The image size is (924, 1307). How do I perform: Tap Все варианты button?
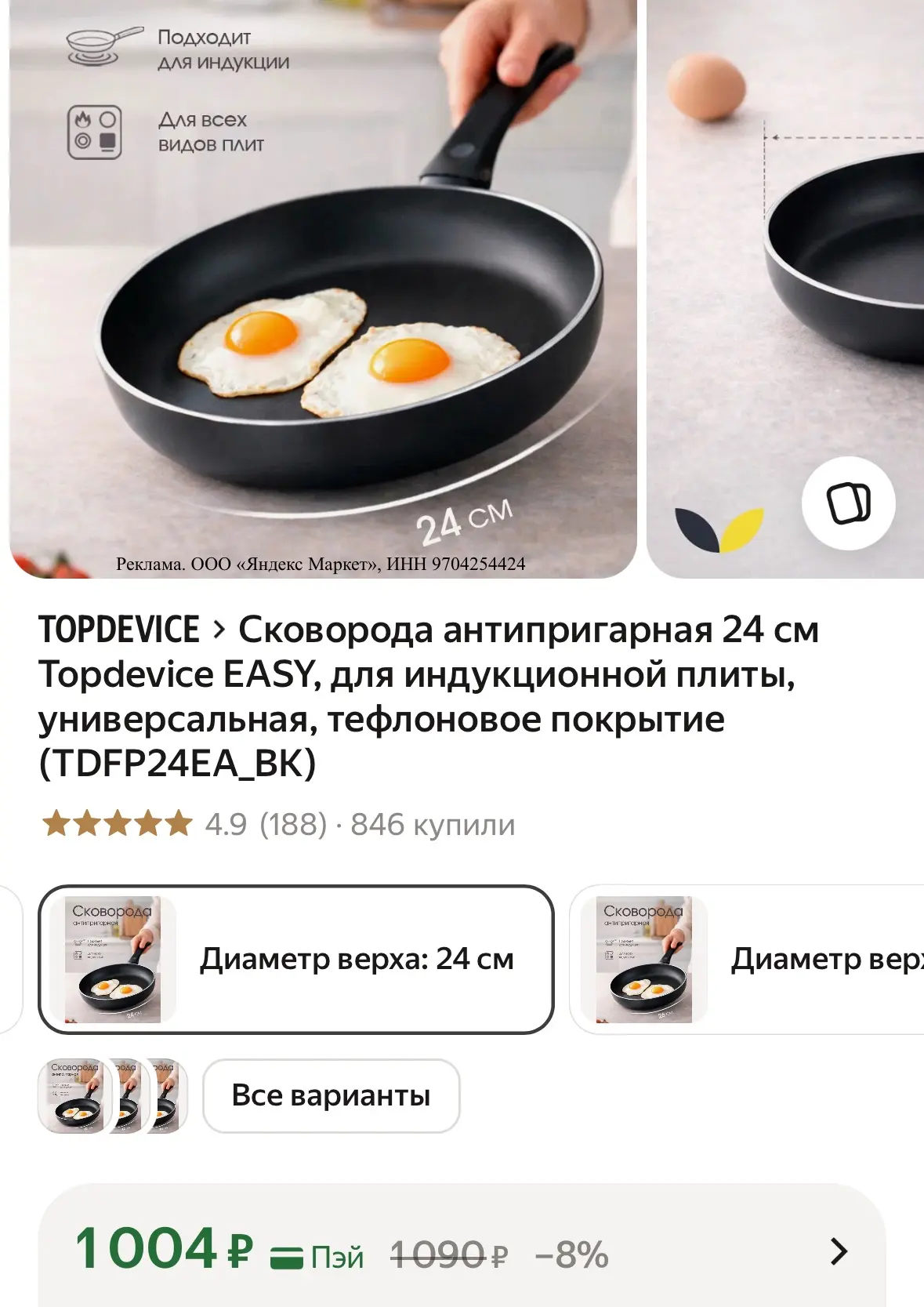point(331,1095)
